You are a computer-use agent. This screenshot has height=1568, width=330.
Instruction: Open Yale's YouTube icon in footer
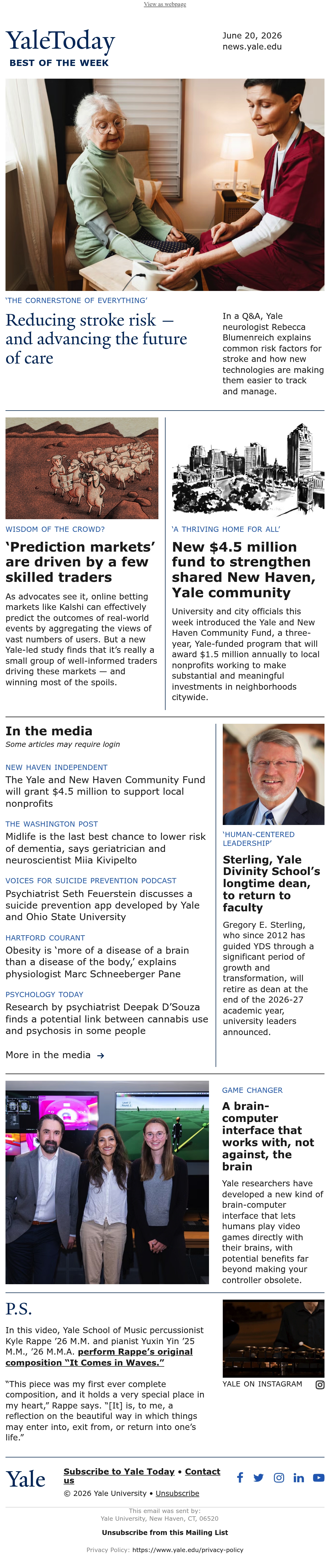coord(318,1477)
